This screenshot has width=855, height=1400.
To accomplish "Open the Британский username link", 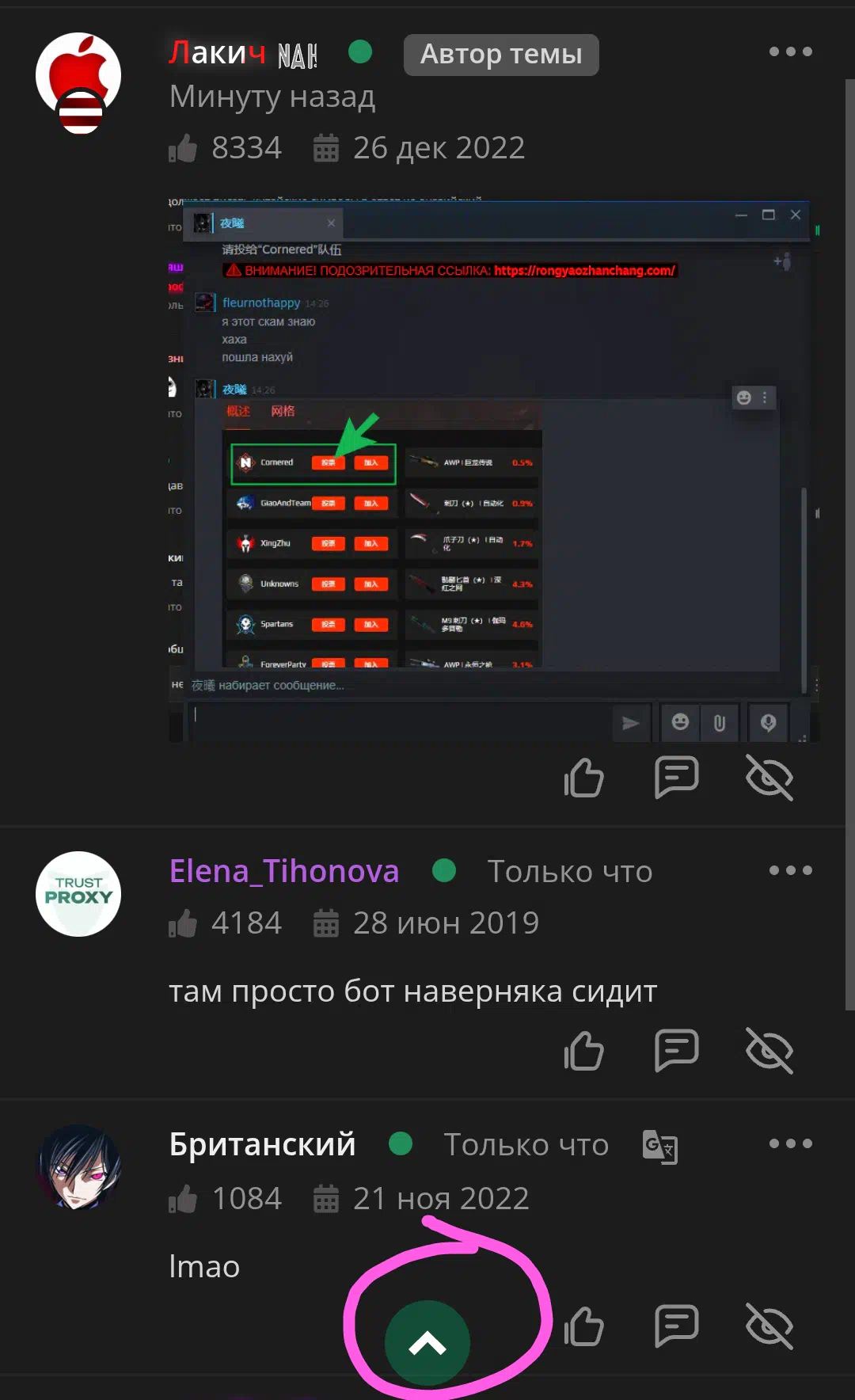I will click(262, 1144).
